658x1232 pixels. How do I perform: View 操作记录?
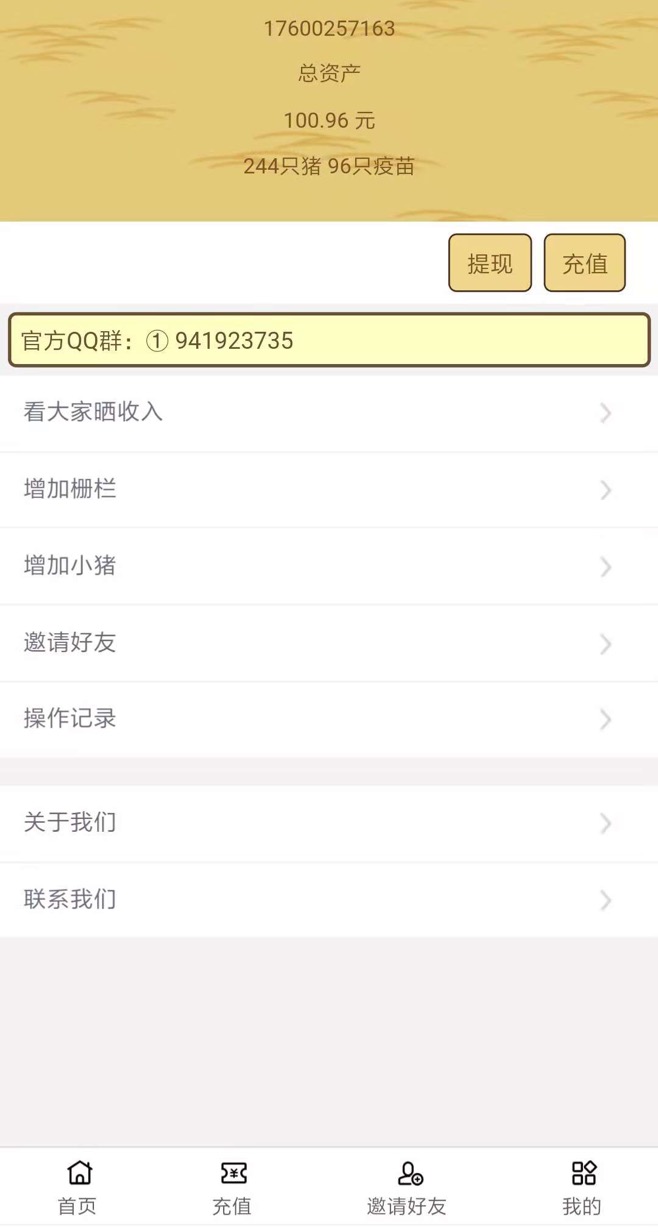point(328,719)
